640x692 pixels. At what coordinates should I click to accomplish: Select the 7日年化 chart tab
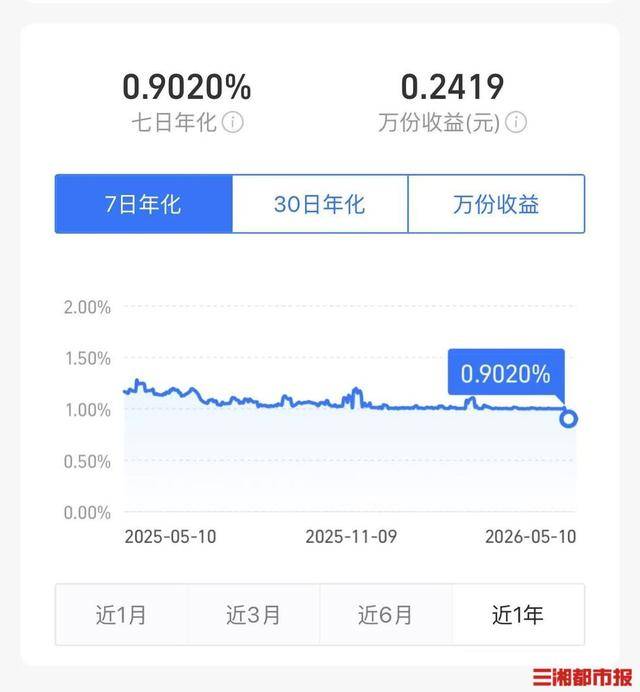point(143,204)
